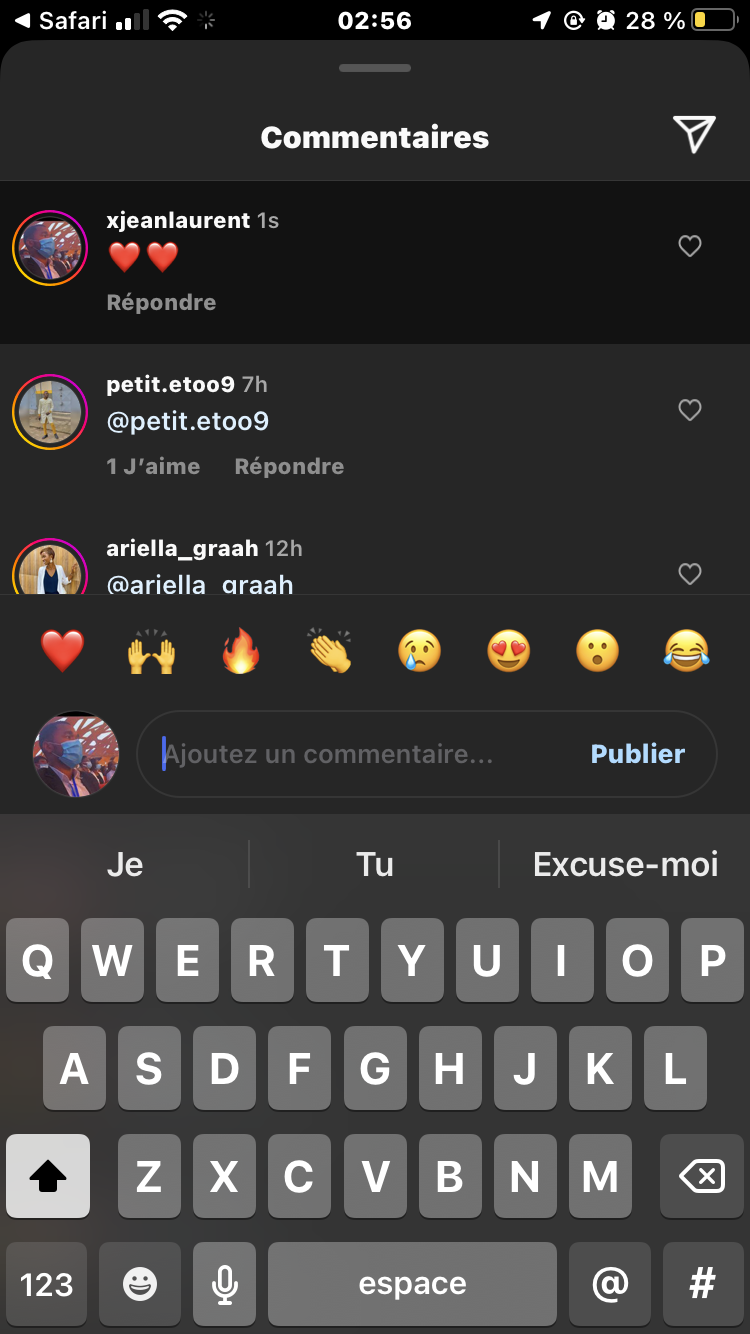Tap the sheet grabber handle
This screenshot has width=750, height=1334.
375,68
